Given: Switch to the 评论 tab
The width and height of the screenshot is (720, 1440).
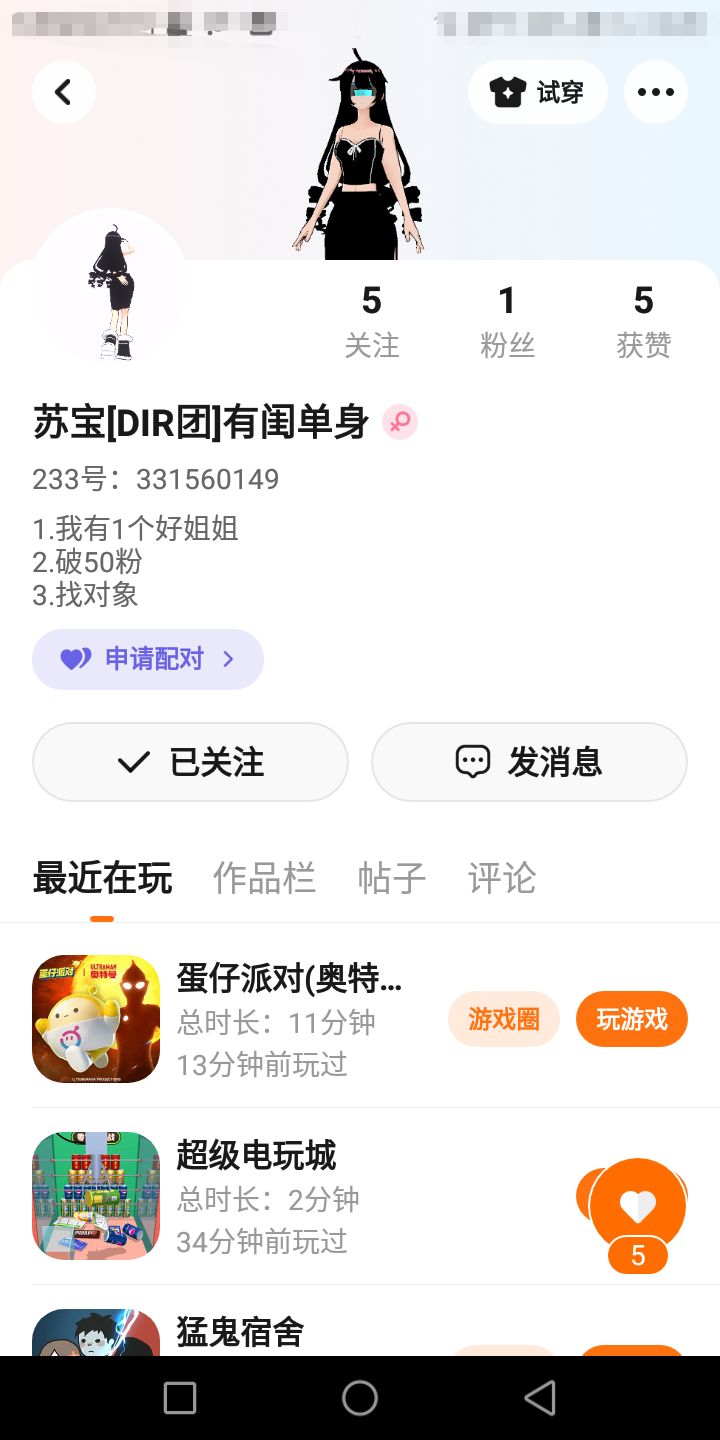Looking at the screenshot, I should pyautogui.click(x=502, y=878).
